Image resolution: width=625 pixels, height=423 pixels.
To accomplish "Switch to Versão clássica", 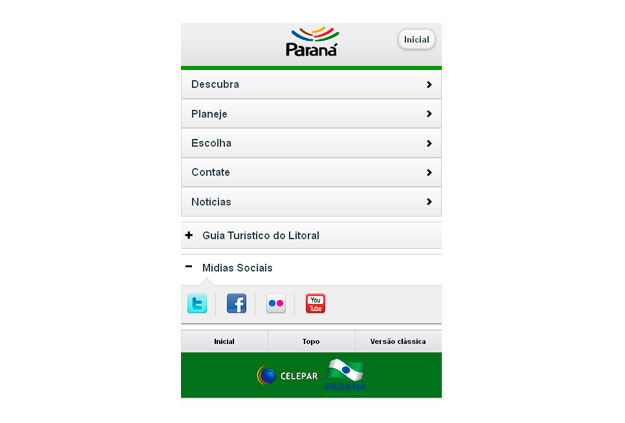I will pos(398,342).
